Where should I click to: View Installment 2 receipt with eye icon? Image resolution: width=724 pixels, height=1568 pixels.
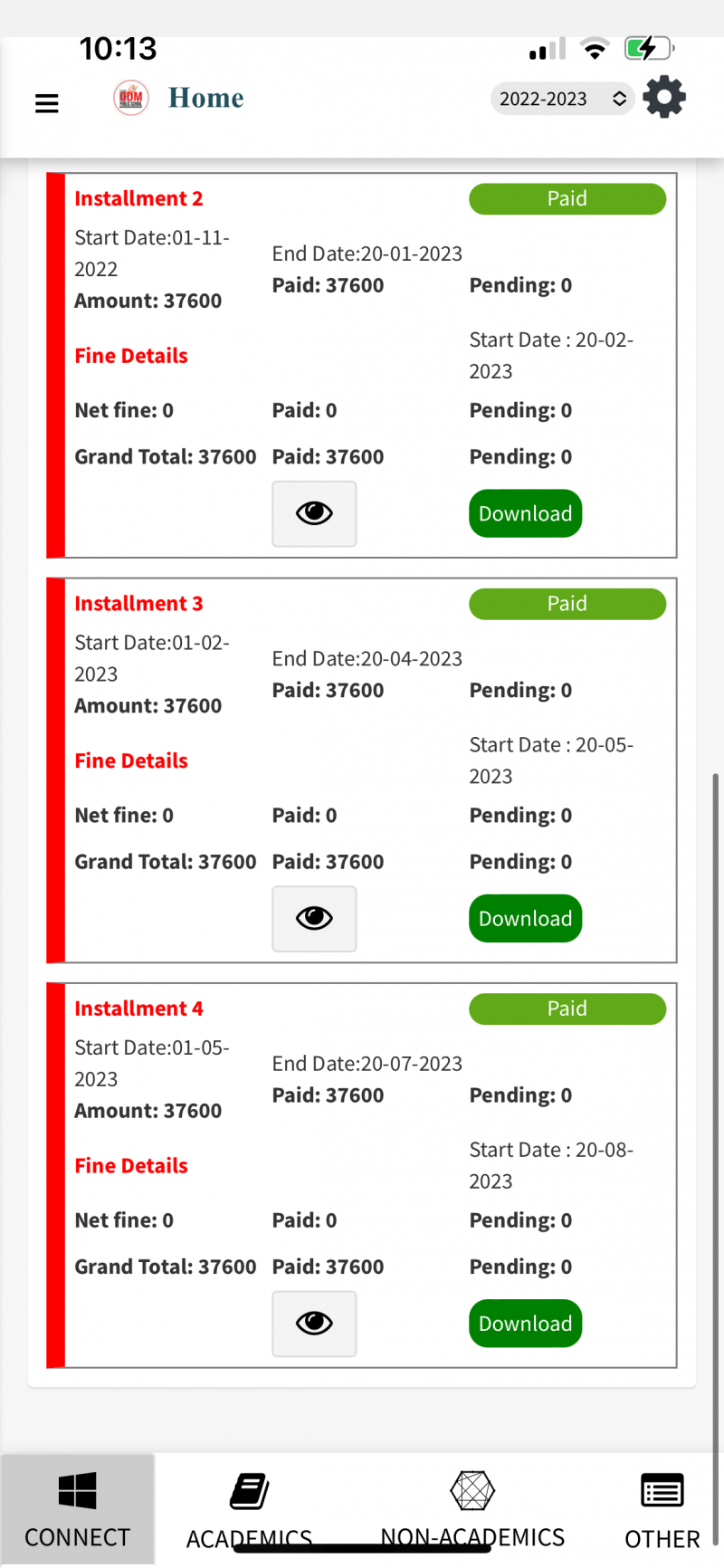click(x=314, y=513)
